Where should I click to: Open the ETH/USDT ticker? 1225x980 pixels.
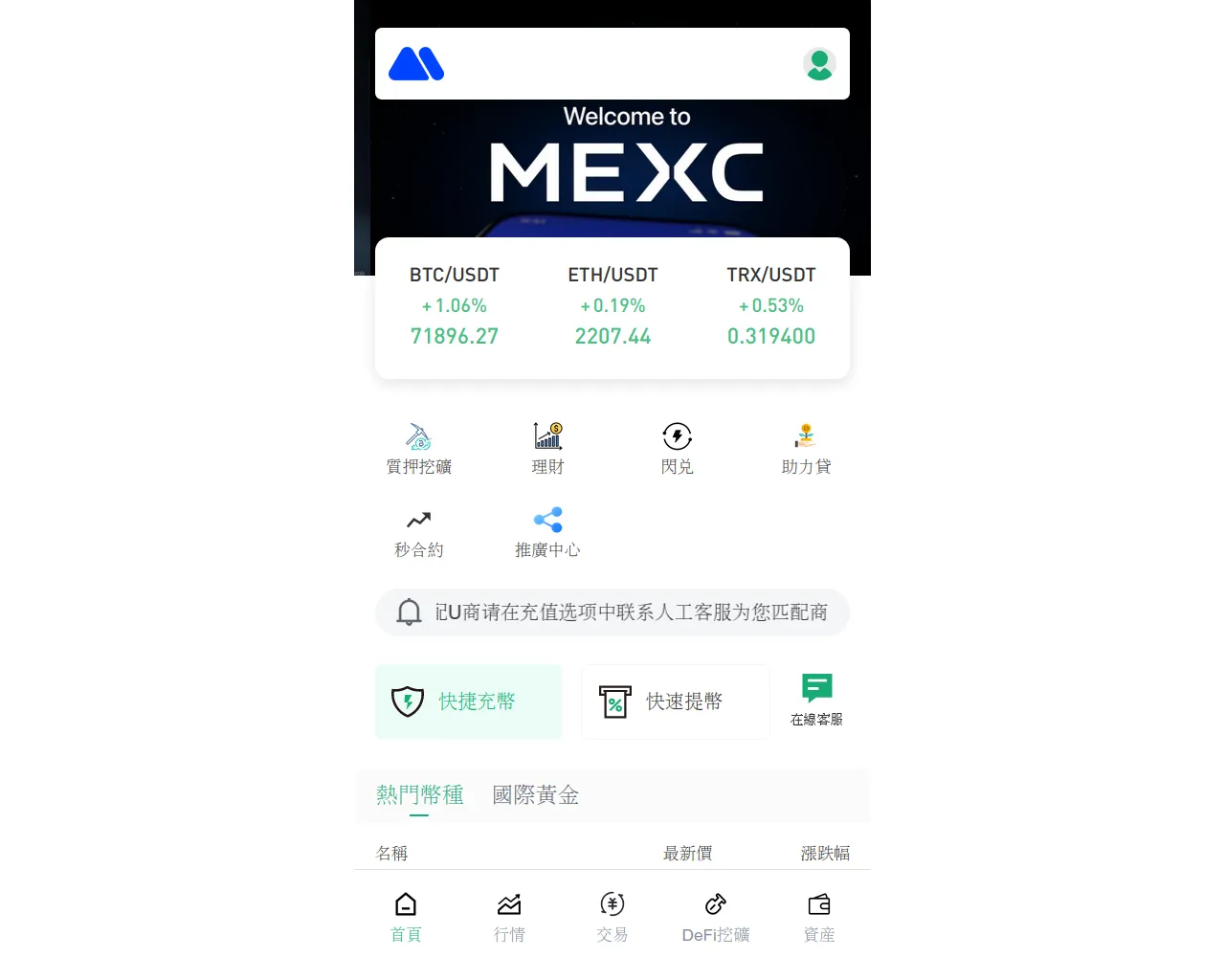(612, 306)
